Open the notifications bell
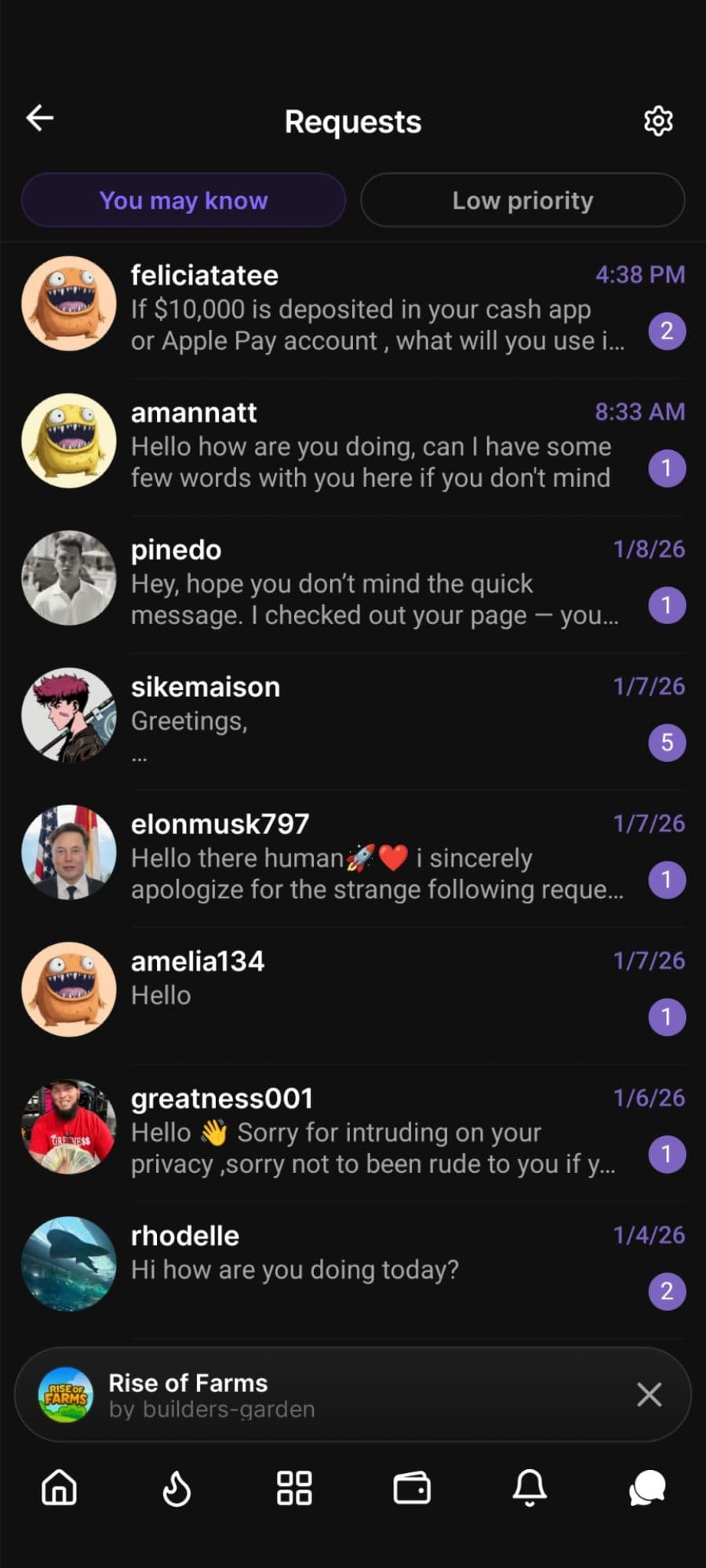This screenshot has width=706, height=1568. (x=529, y=1487)
